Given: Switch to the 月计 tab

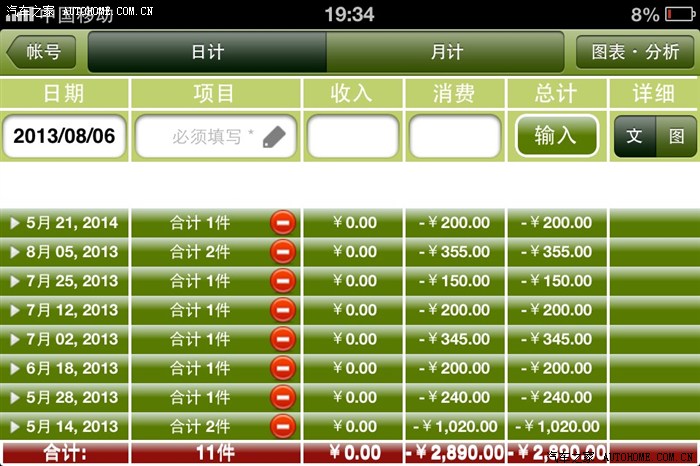Looking at the screenshot, I should coord(446,53).
